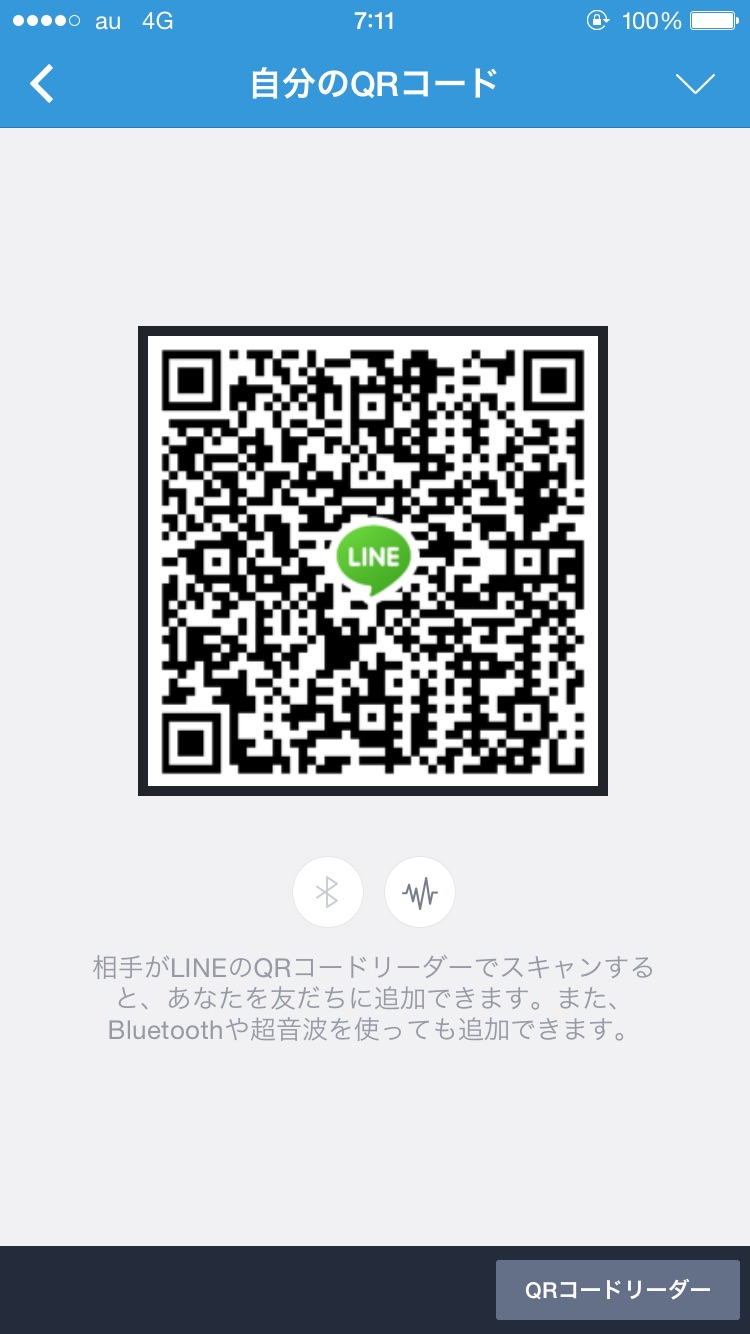Go back using the header arrow
The image size is (750, 1334).
point(42,84)
